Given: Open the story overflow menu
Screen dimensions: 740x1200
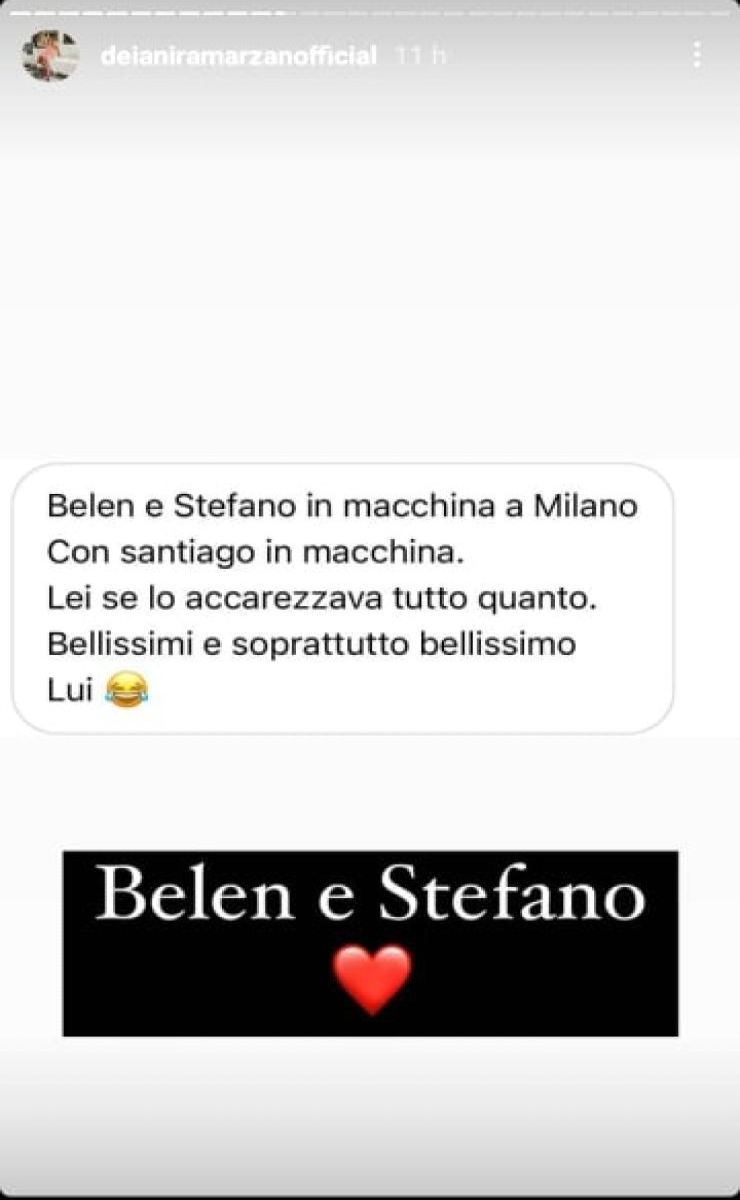Looking at the screenshot, I should pyautogui.click(x=697, y=55).
